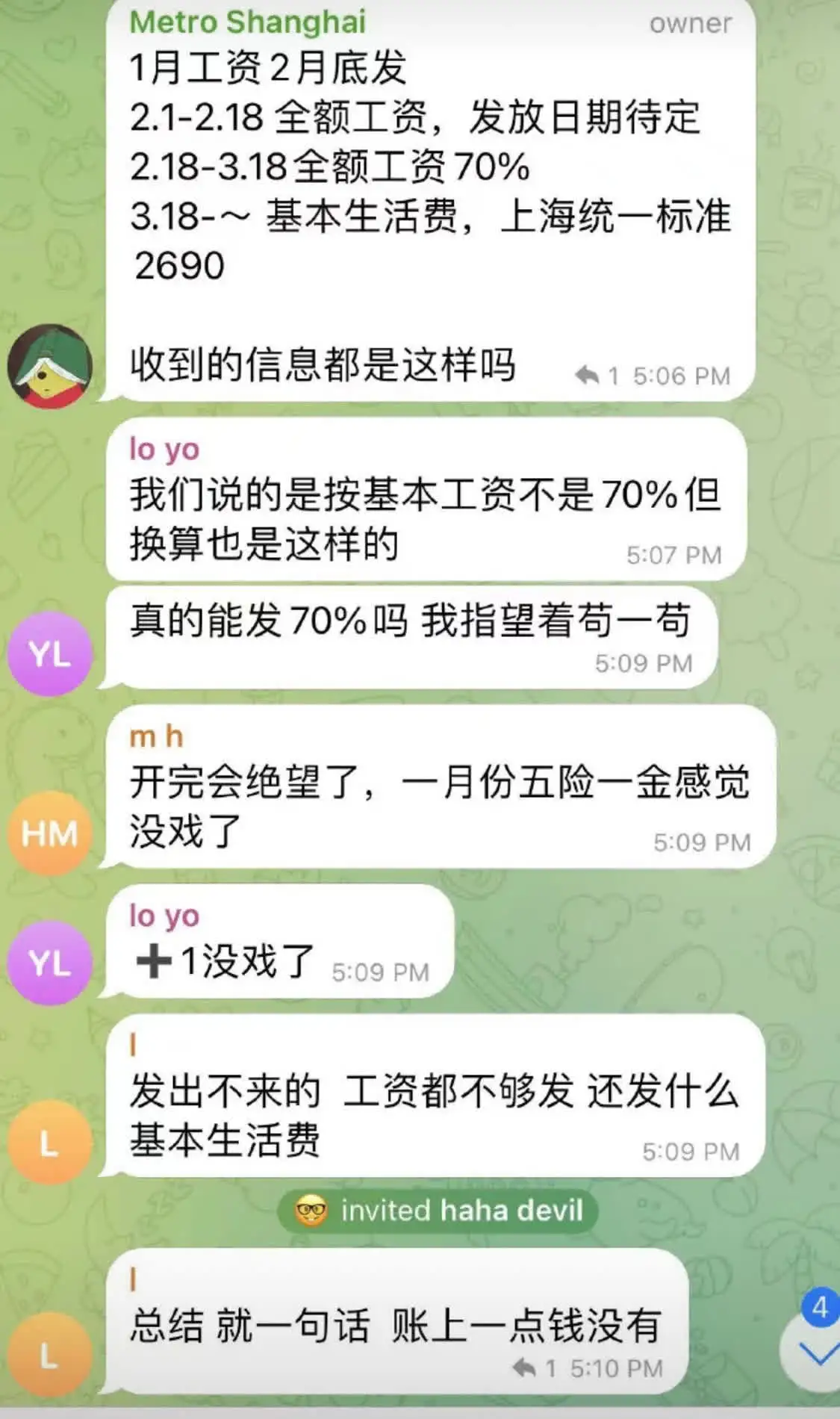Image resolution: width=840 pixels, height=1419 pixels.
Task: Tap sender name m h
Action: point(155,736)
